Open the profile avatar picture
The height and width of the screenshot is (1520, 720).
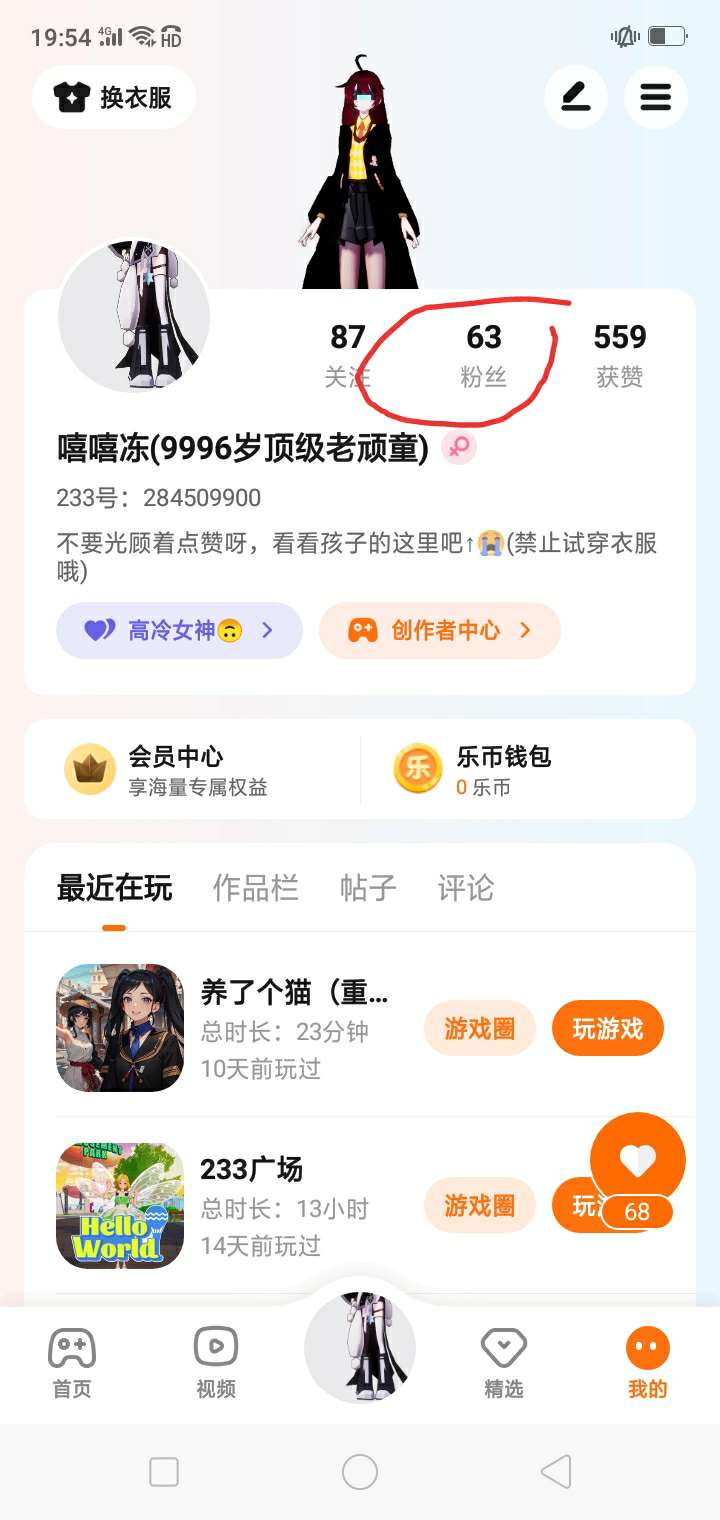tap(134, 316)
